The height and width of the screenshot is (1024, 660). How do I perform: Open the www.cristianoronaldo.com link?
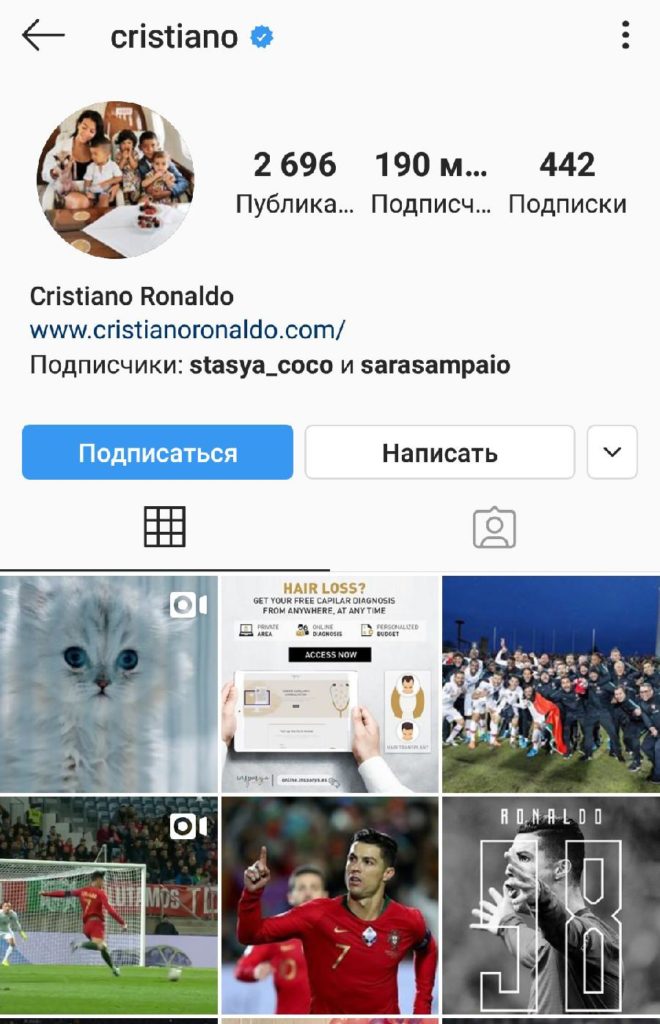(x=188, y=330)
